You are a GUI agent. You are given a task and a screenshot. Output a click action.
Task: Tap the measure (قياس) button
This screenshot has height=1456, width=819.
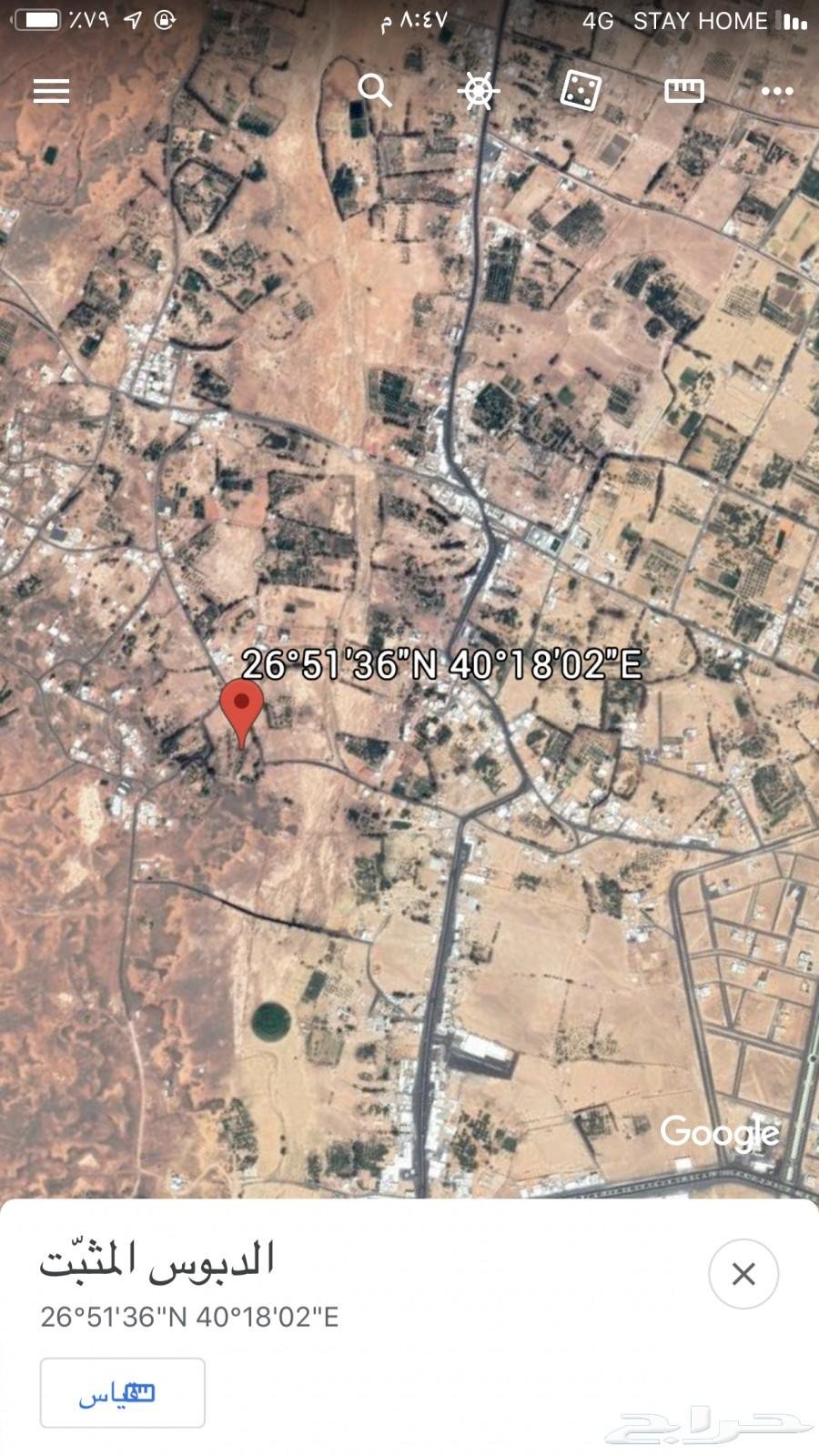(122, 1392)
